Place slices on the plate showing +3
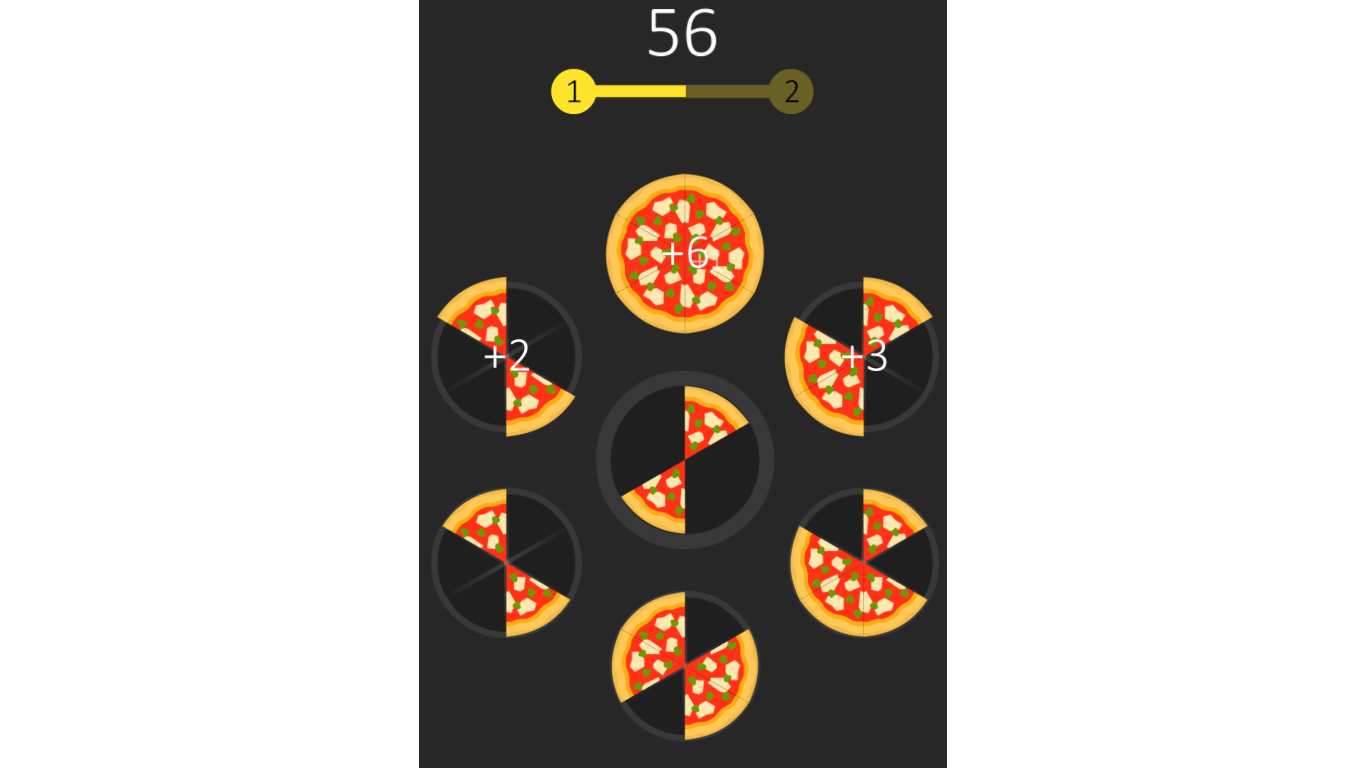Screen dimensions: 1366x768 click(x=863, y=357)
